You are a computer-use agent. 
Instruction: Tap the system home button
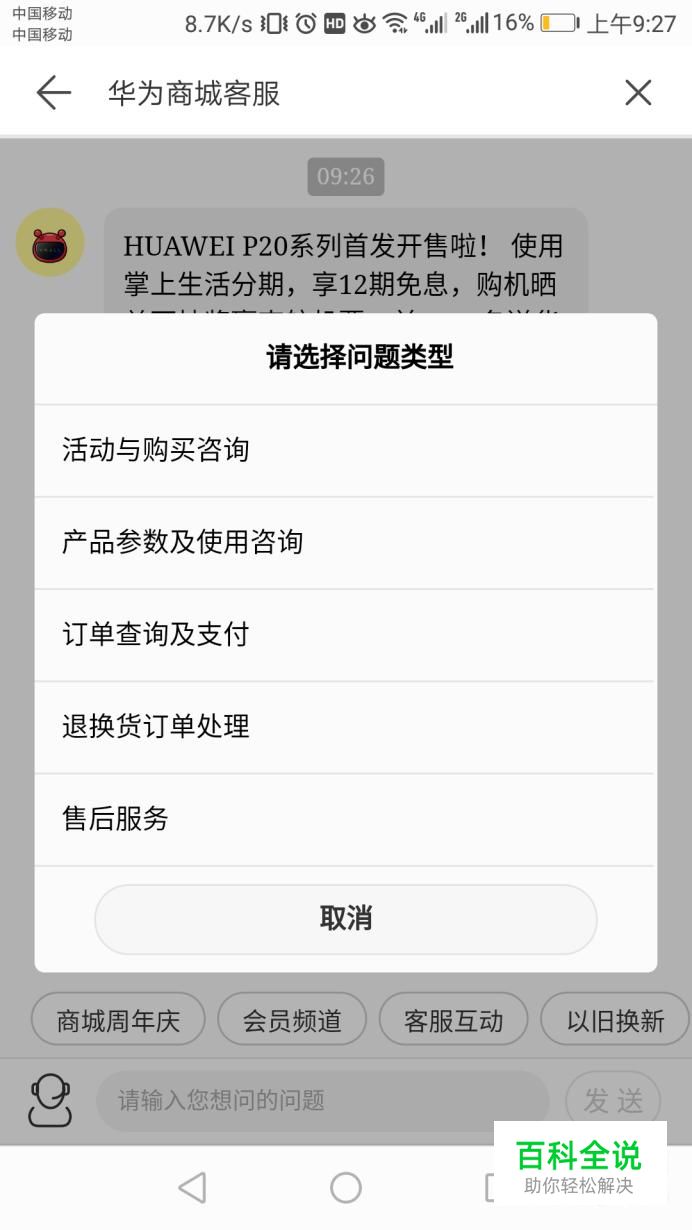[346, 1188]
